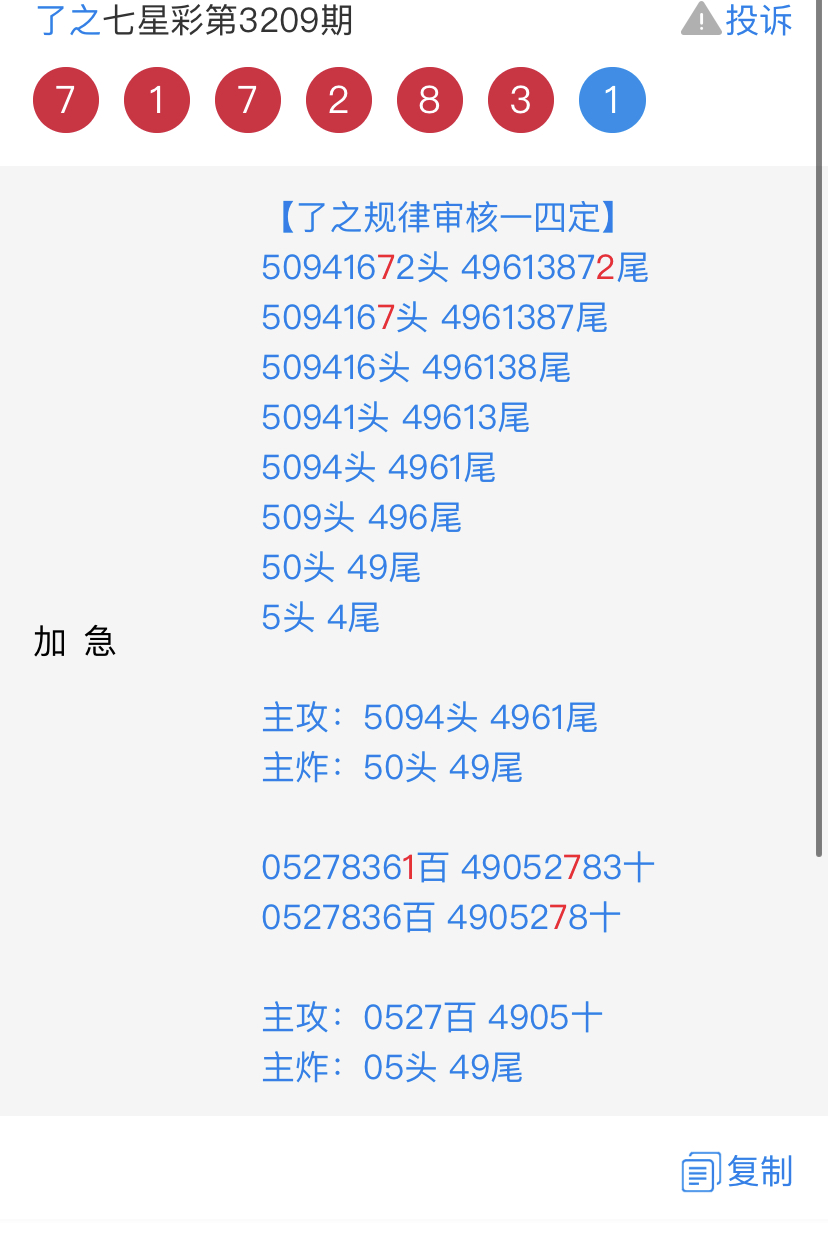
Task: Select the line 主炸：05头 49尾
Action: tap(402, 1067)
